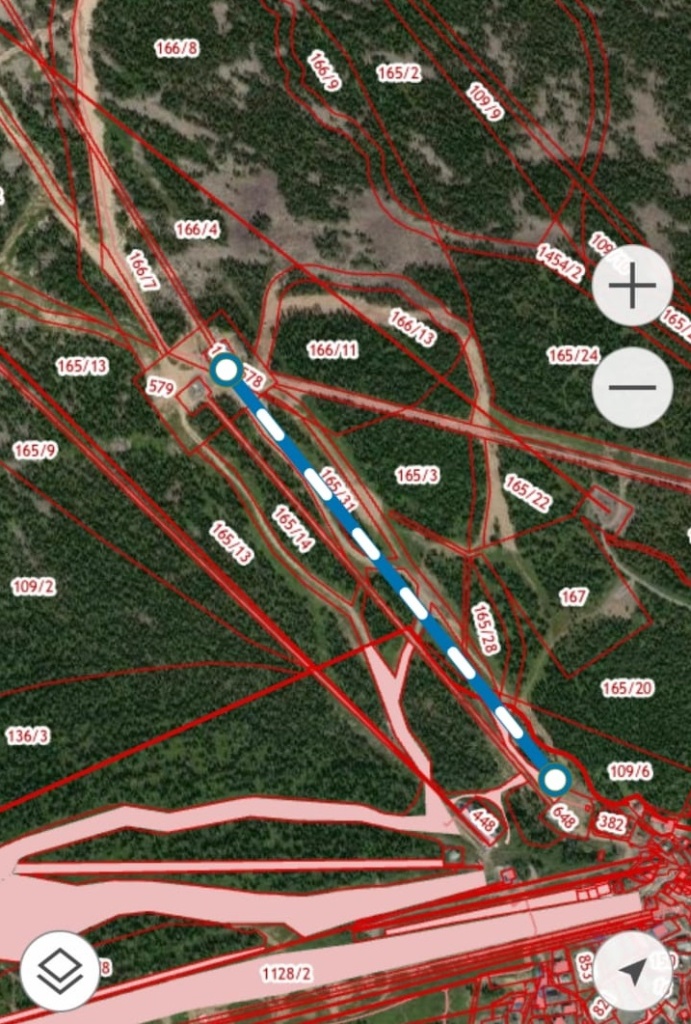The width and height of the screenshot is (691, 1024).
Task: Center map on my location
Action: click(x=633, y=972)
